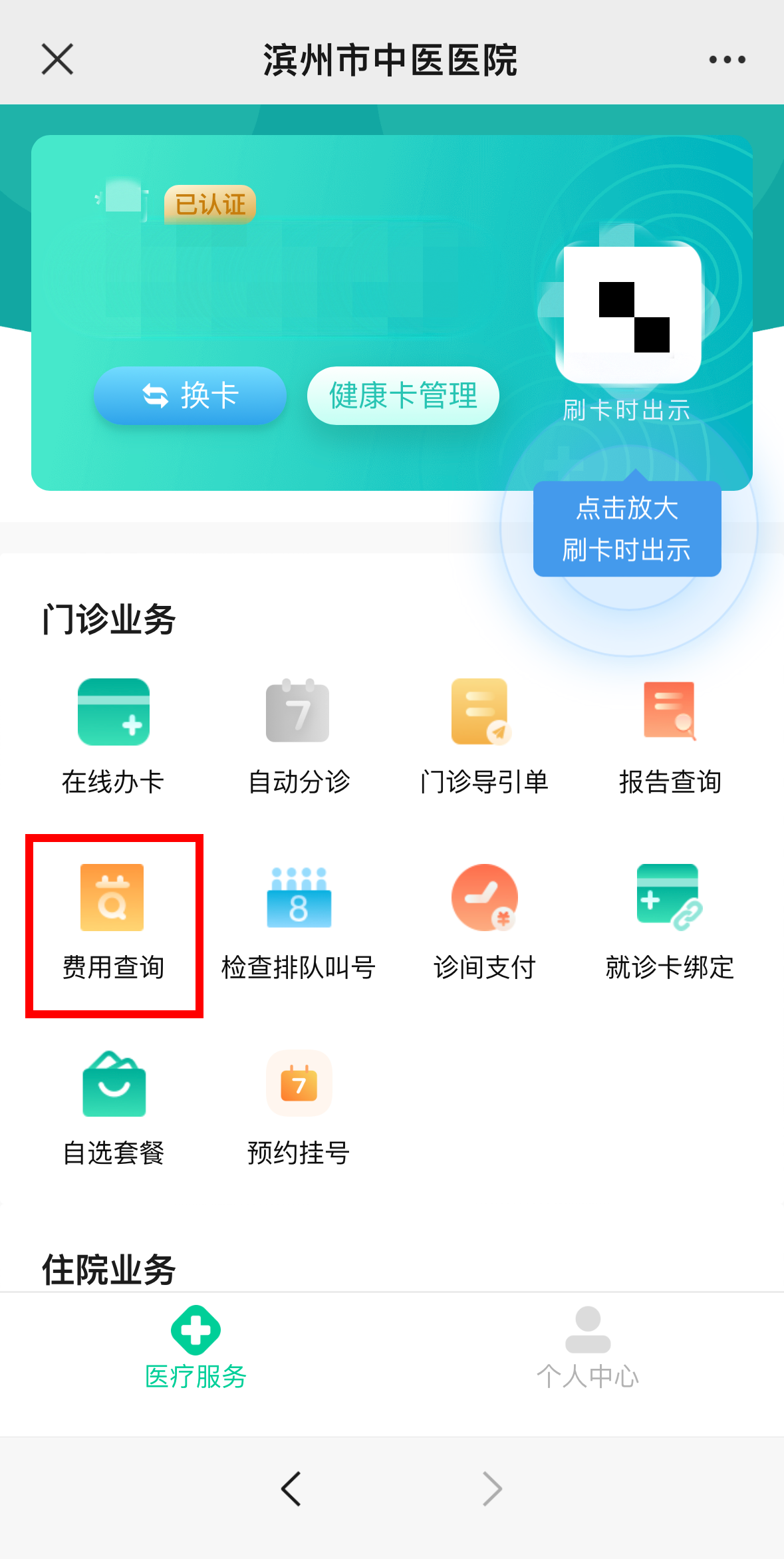This screenshot has width=784, height=1559.
Task: Open 预约挂号 appointment registration
Action: [x=298, y=1107]
